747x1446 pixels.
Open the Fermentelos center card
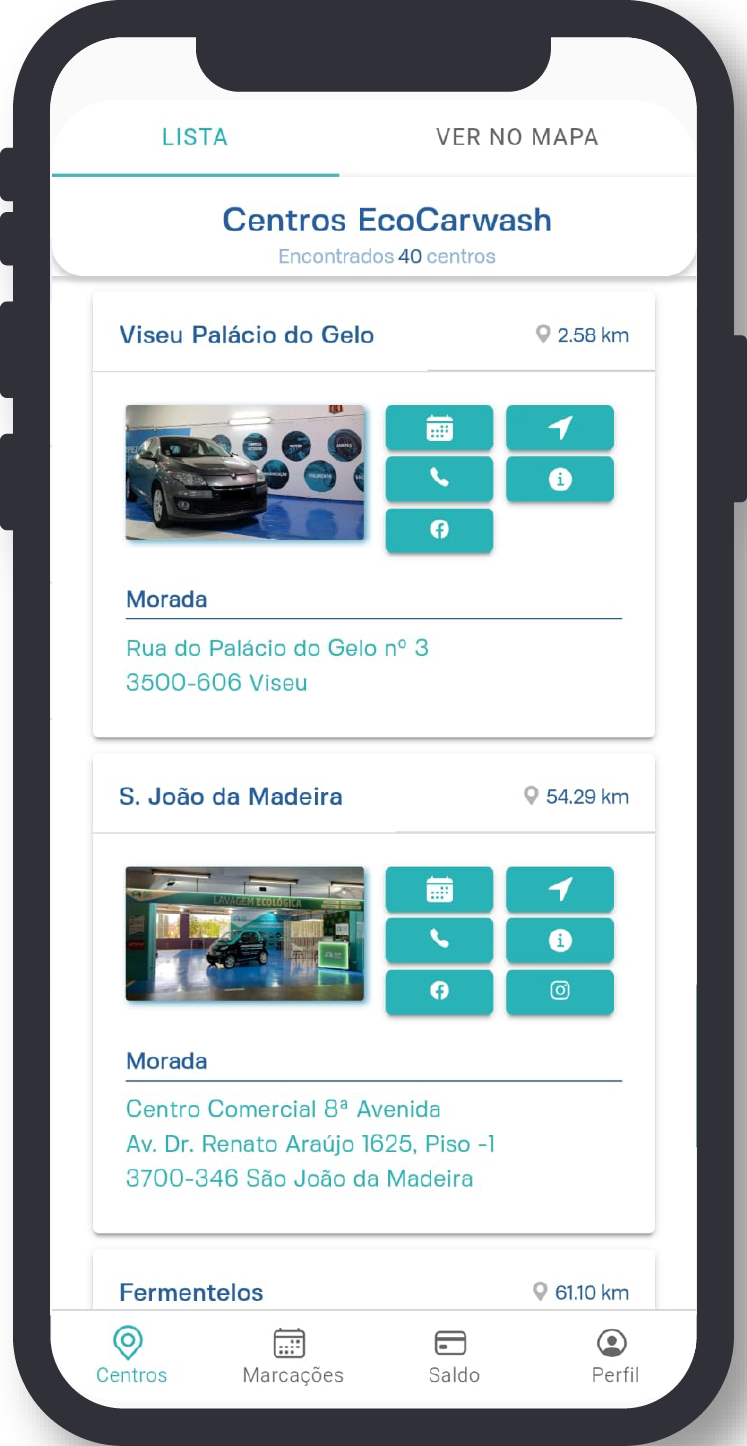coord(191,1292)
